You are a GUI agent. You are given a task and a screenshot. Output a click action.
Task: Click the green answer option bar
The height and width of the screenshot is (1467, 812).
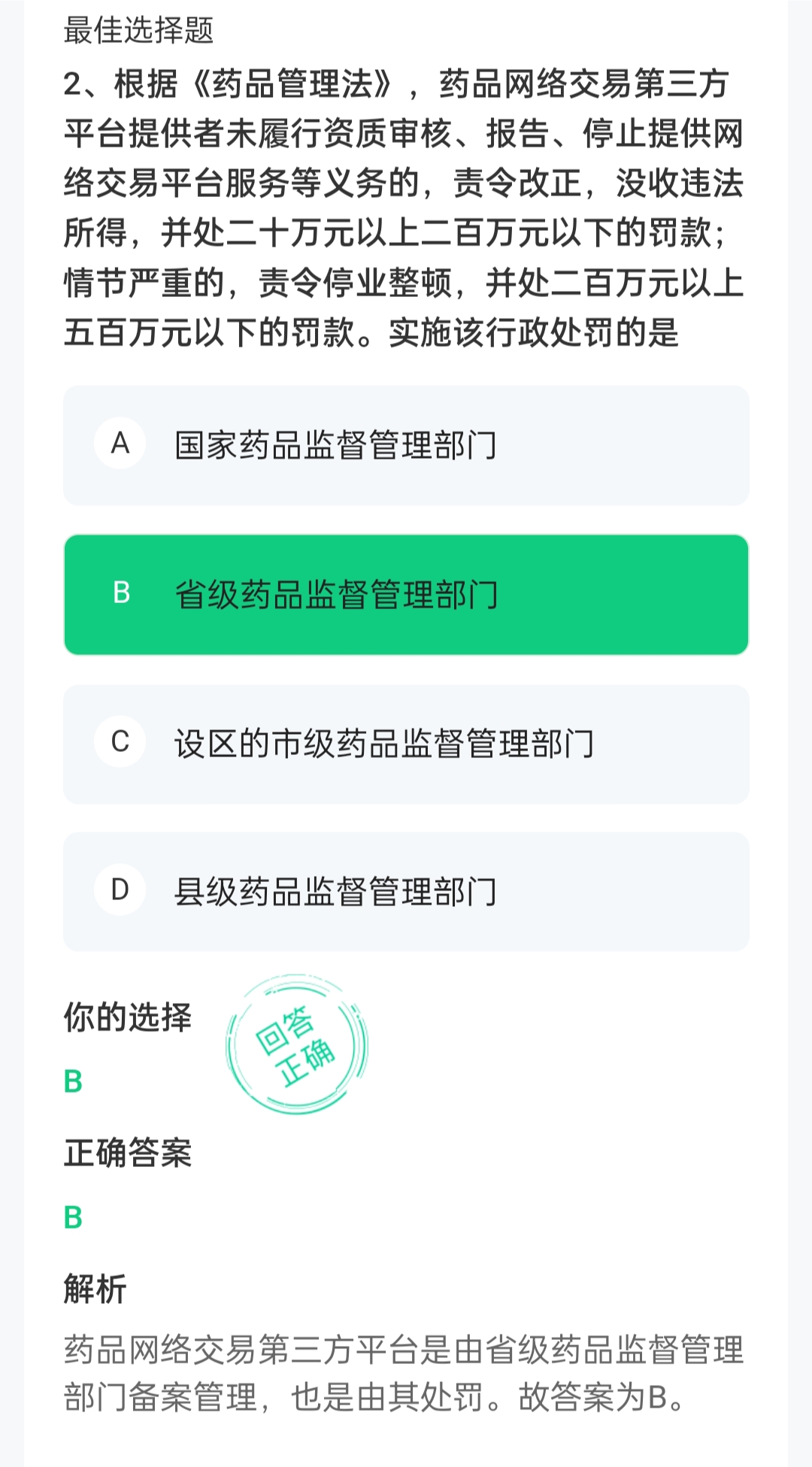pos(406,594)
